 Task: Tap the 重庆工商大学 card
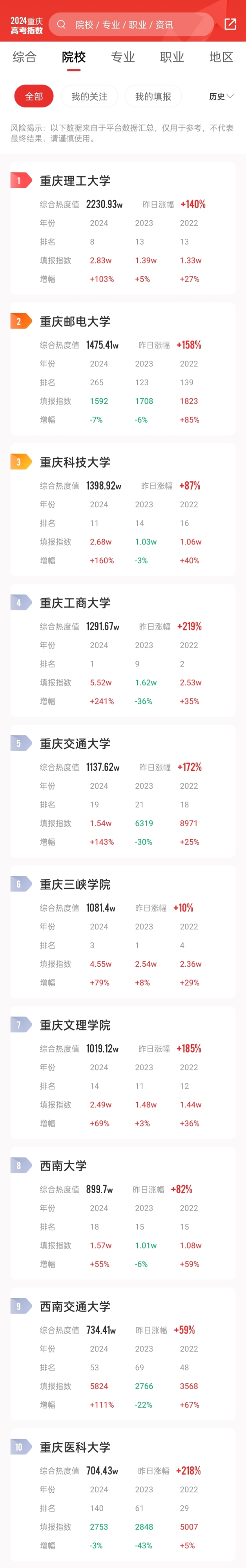75,603
